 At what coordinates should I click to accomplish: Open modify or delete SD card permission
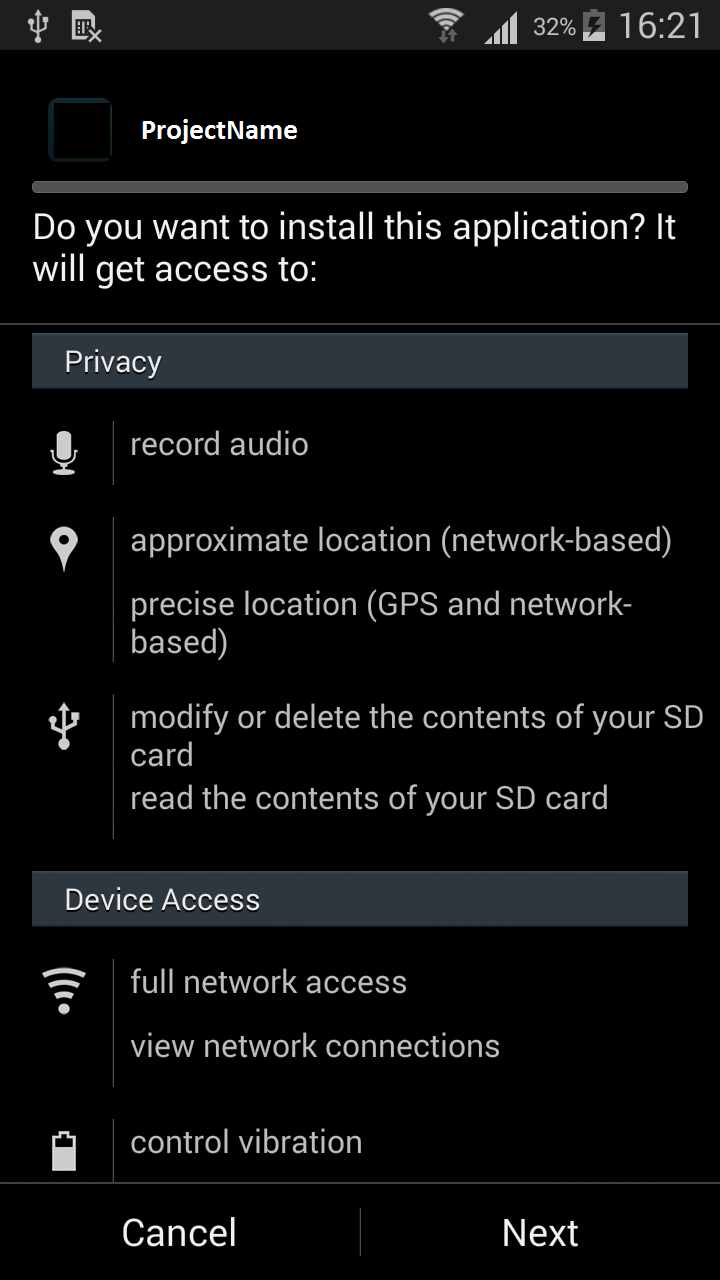(x=417, y=735)
